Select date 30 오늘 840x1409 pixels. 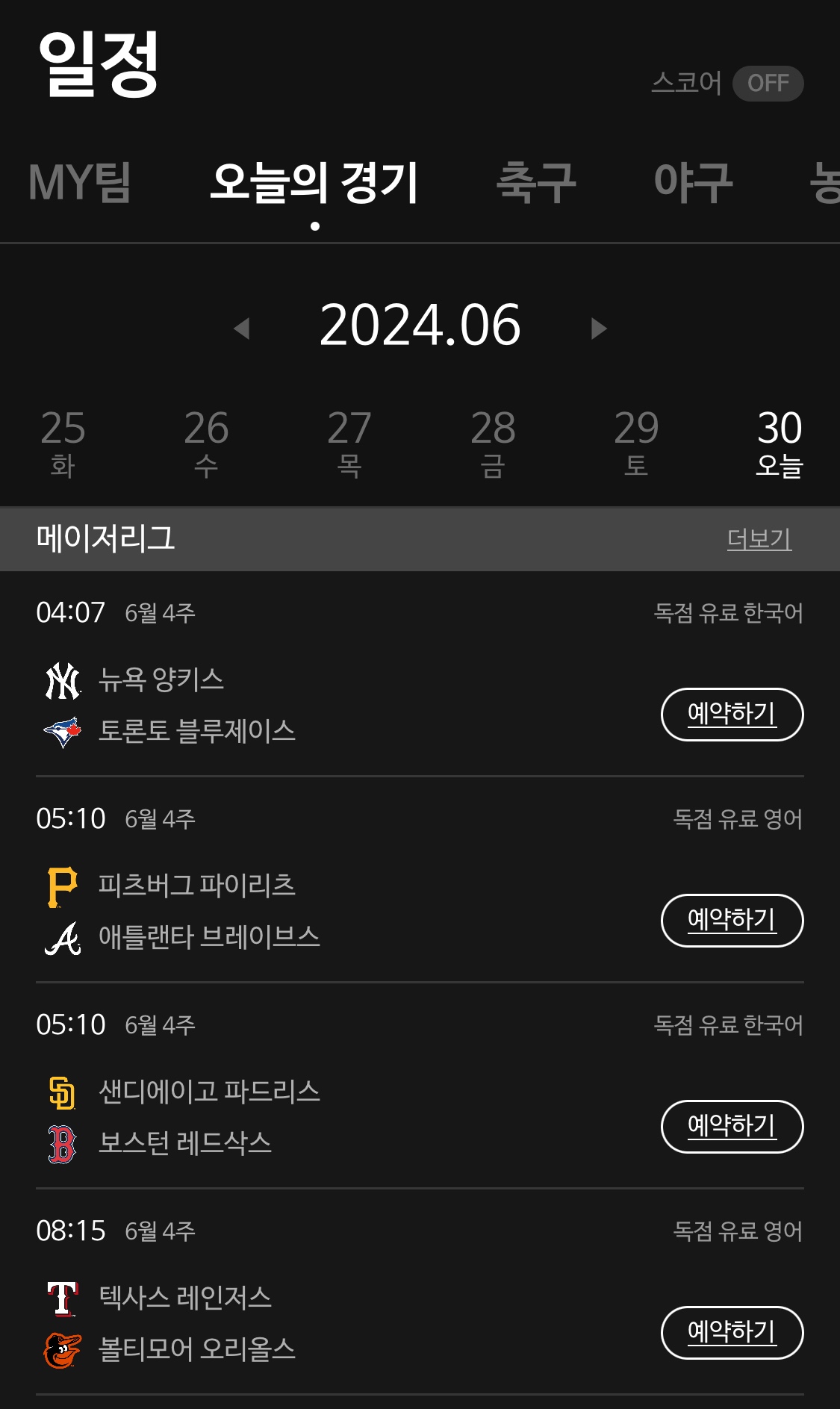[780, 442]
